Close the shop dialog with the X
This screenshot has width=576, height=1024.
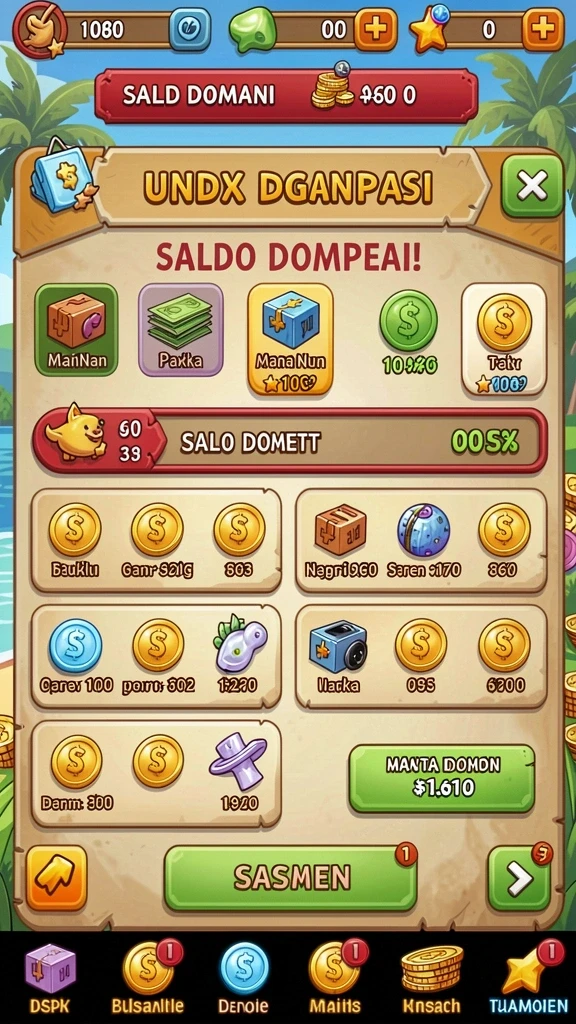point(532,186)
